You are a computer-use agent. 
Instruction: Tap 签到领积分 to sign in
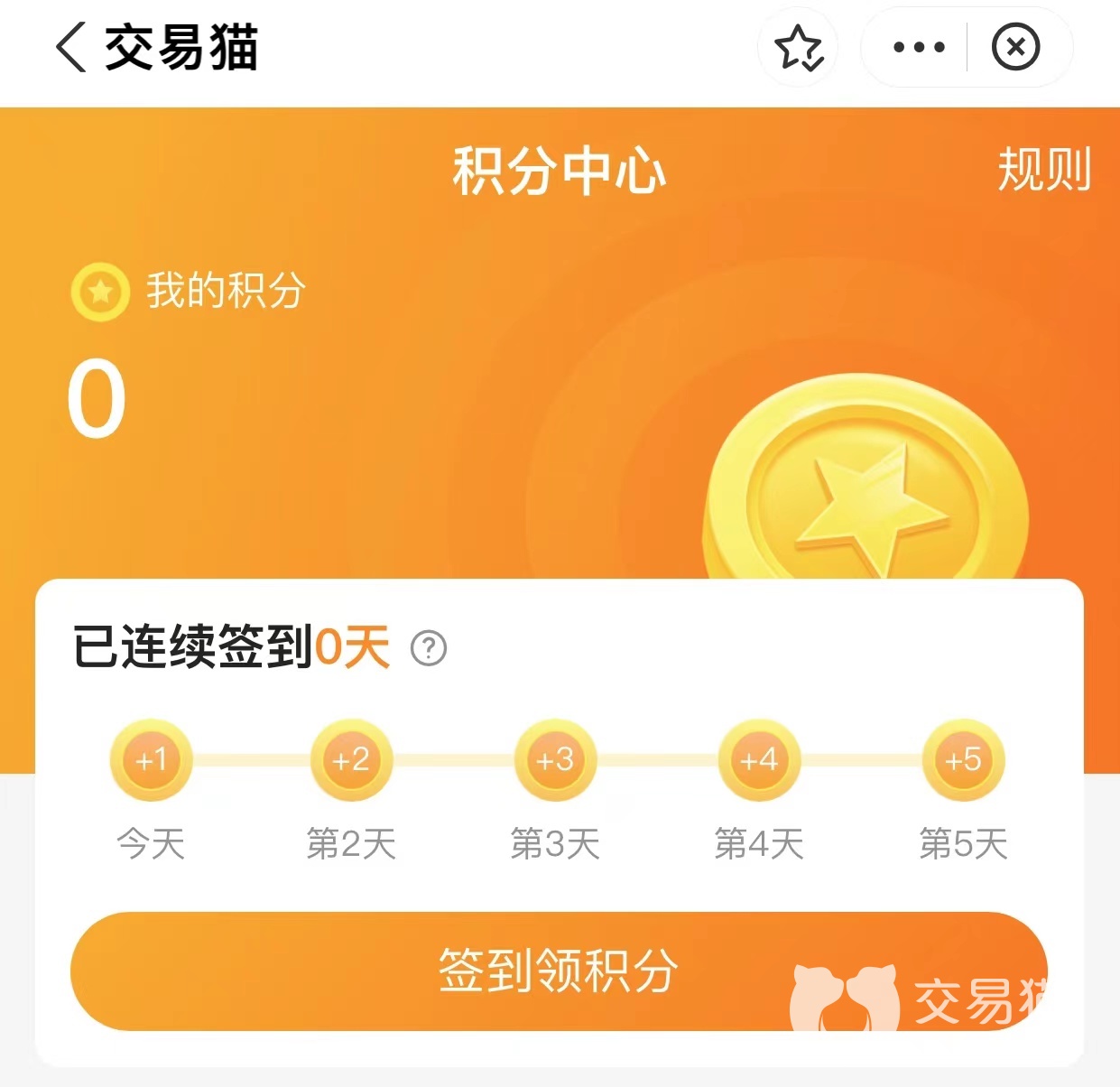pos(559,971)
